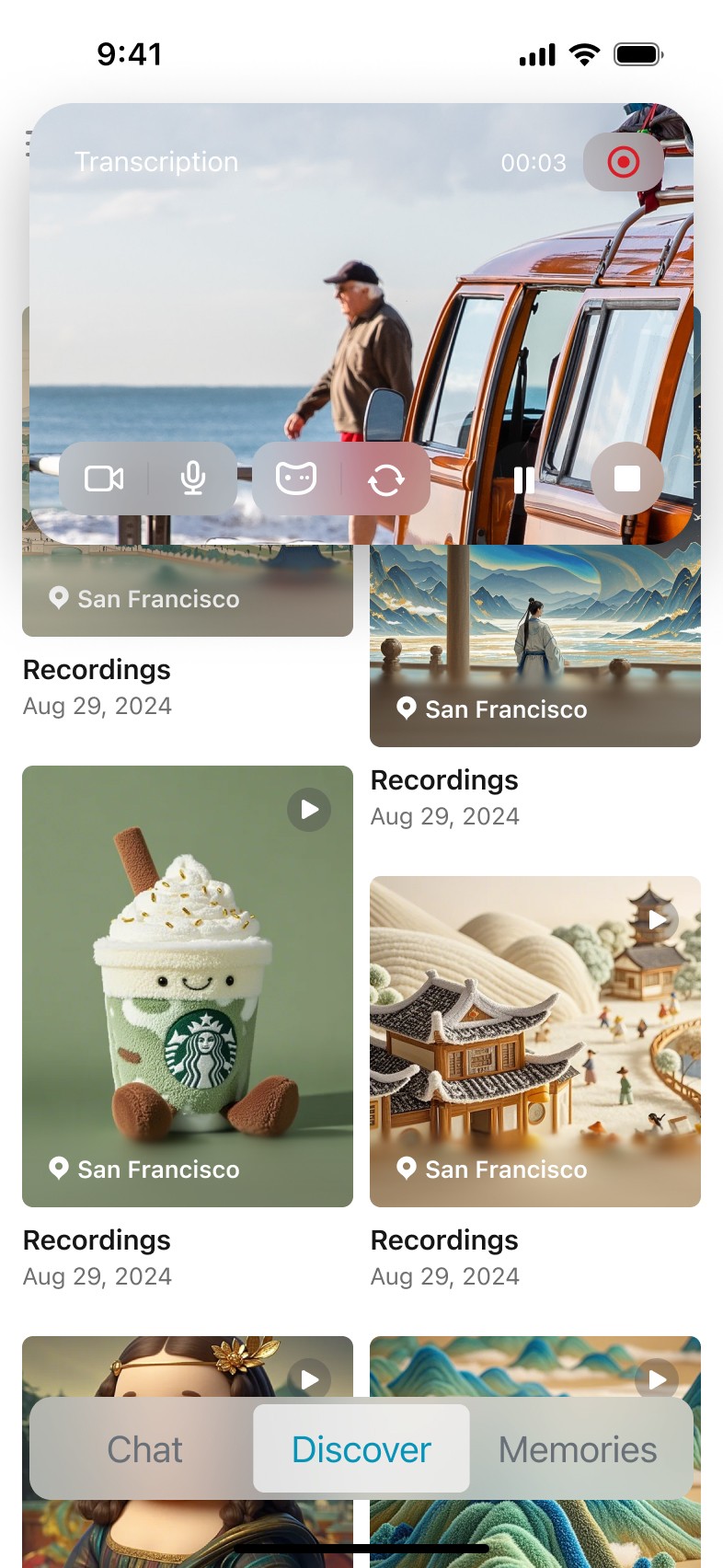Viewport: 723px width, 1568px height.
Task: Play the miniature pagoda village video
Action: tap(657, 920)
